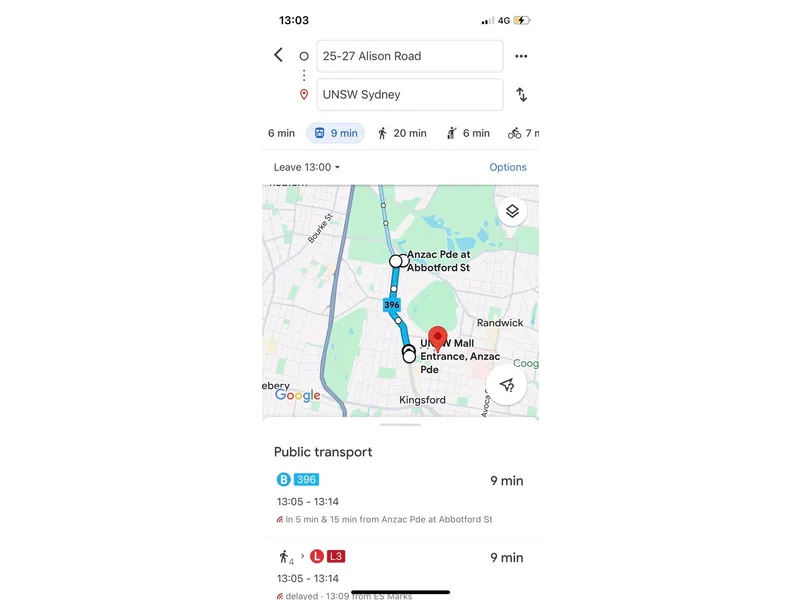800x600 pixels.
Task: Open the Leave 13:00 time dropdown
Action: coord(307,167)
